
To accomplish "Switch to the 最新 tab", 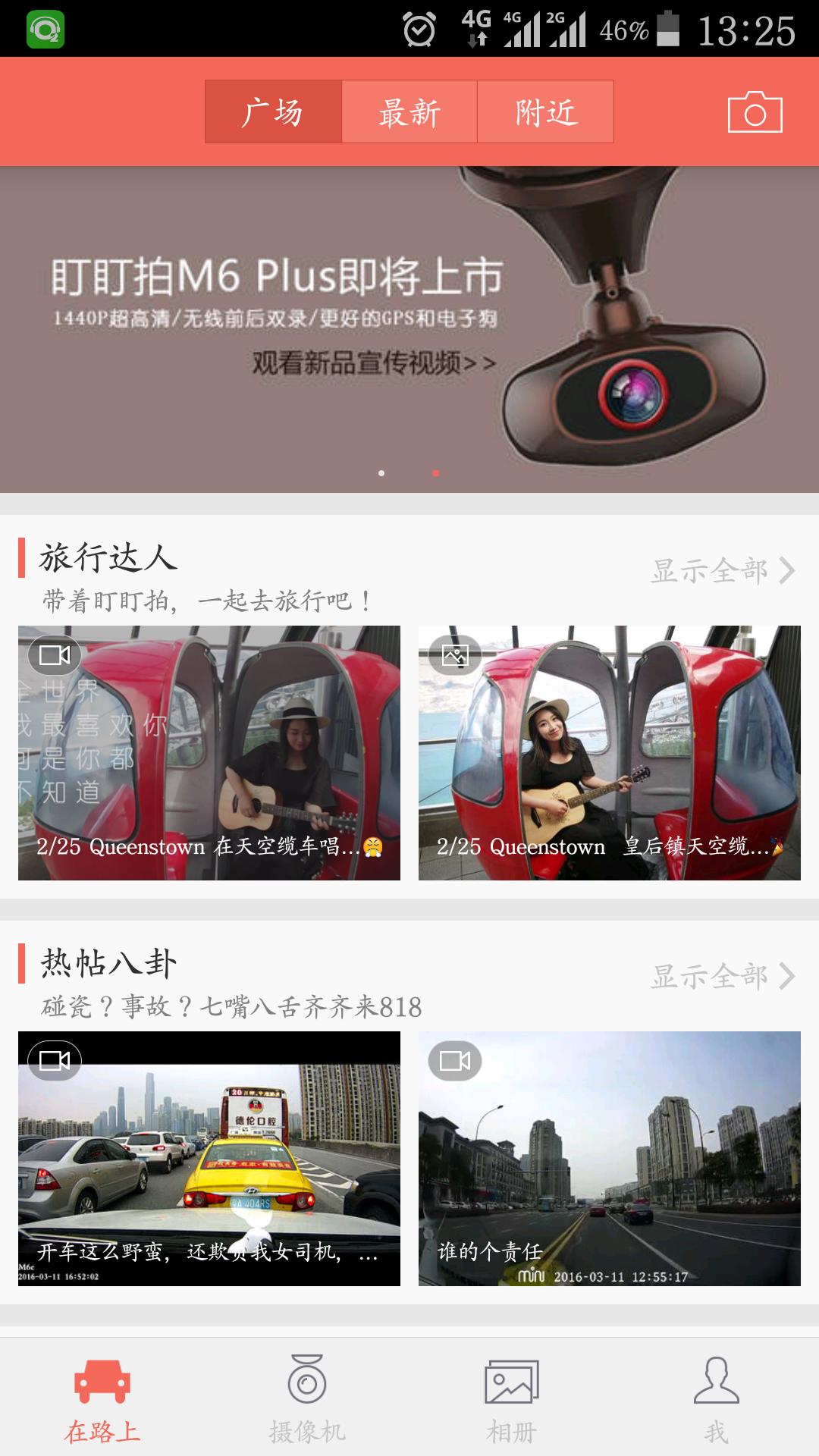I will pos(409,112).
